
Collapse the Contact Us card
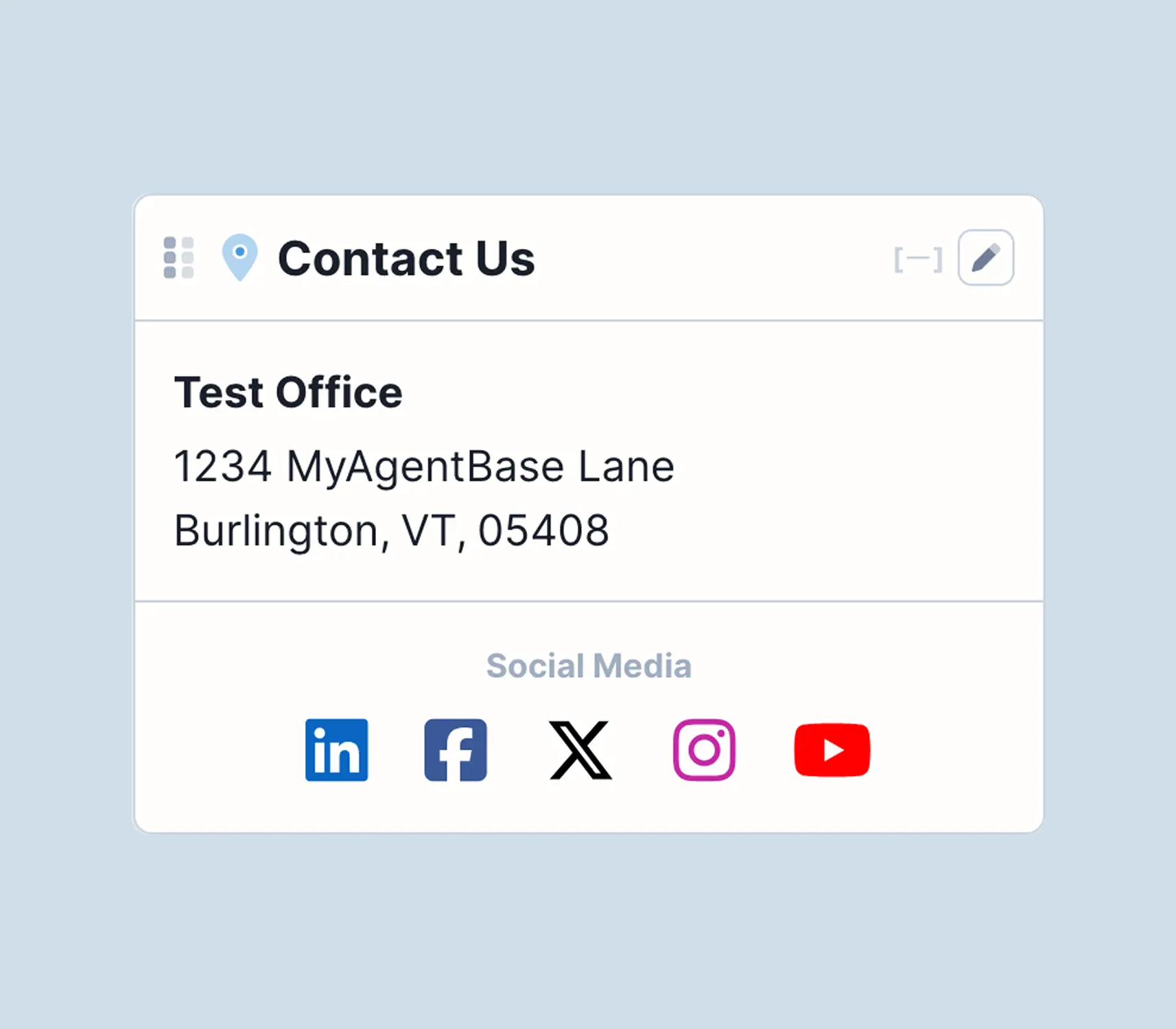(x=917, y=259)
